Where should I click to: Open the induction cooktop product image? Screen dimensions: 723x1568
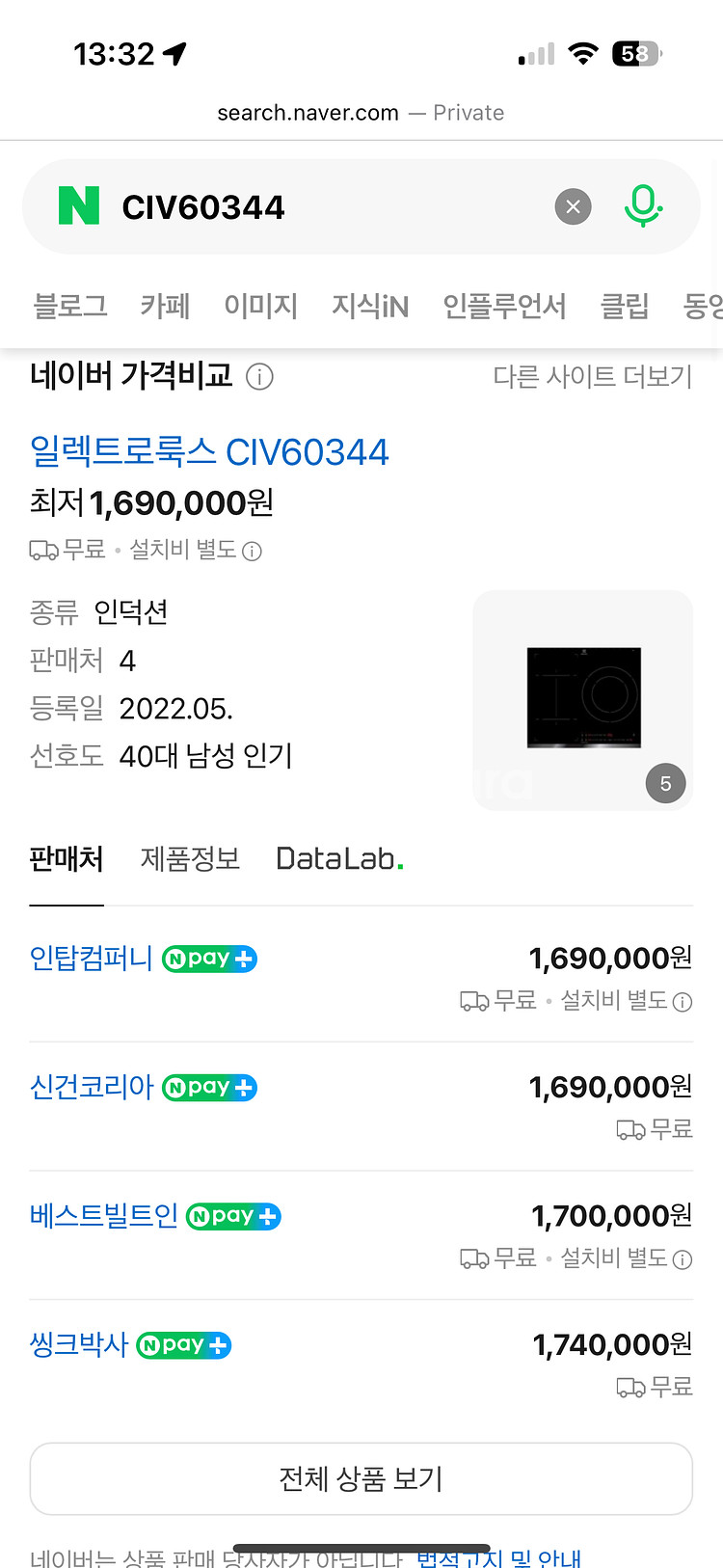pos(583,699)
